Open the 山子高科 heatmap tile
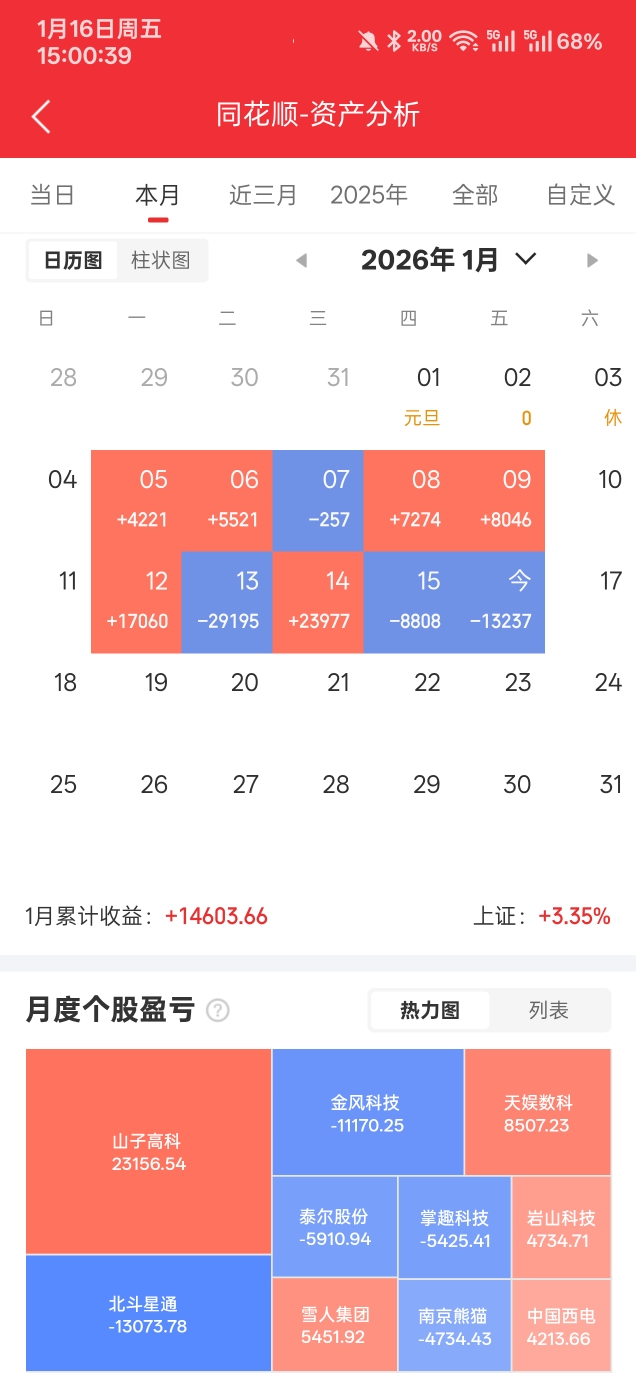 point(148,1151)
